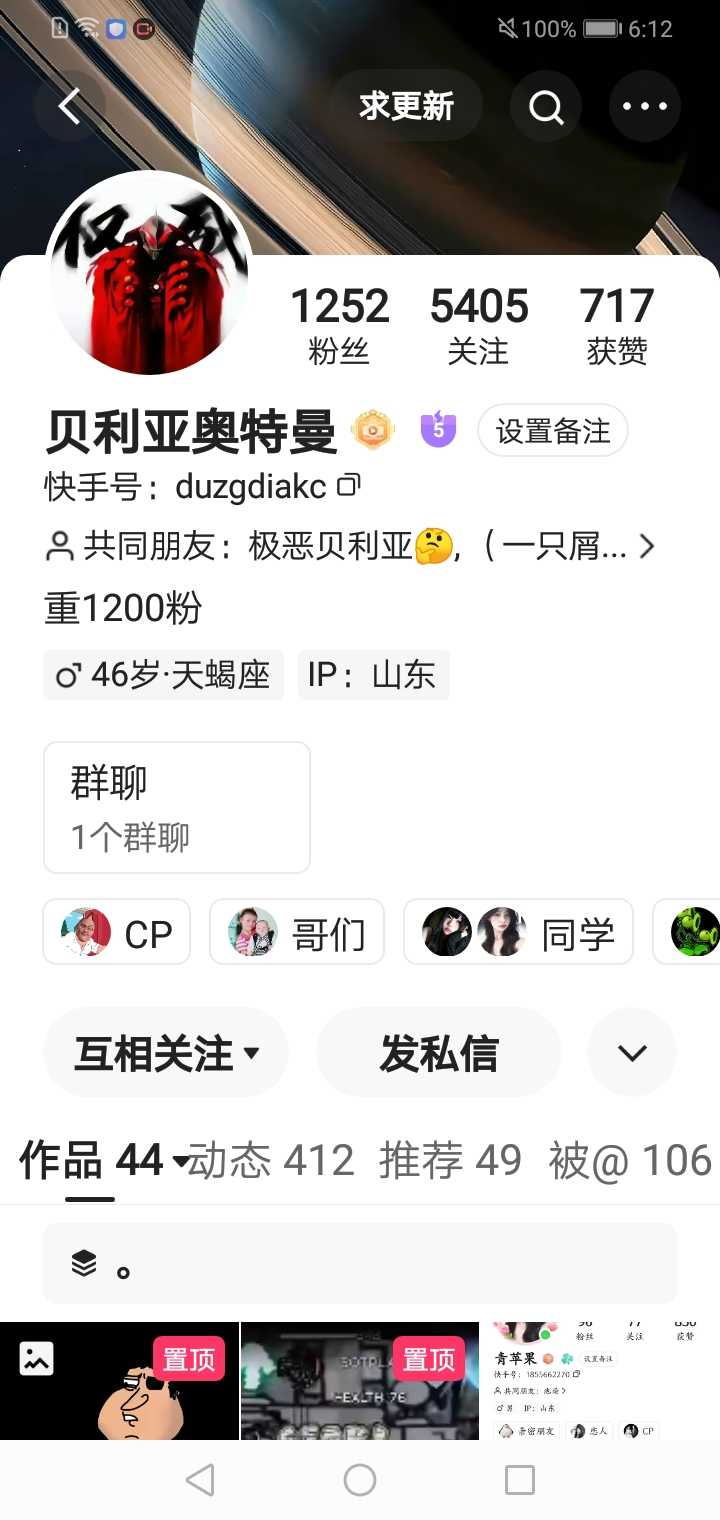The image size is (720, 1520).
Task: Select the 哥们 relationship chip
Action: click(x=296, y=932)
